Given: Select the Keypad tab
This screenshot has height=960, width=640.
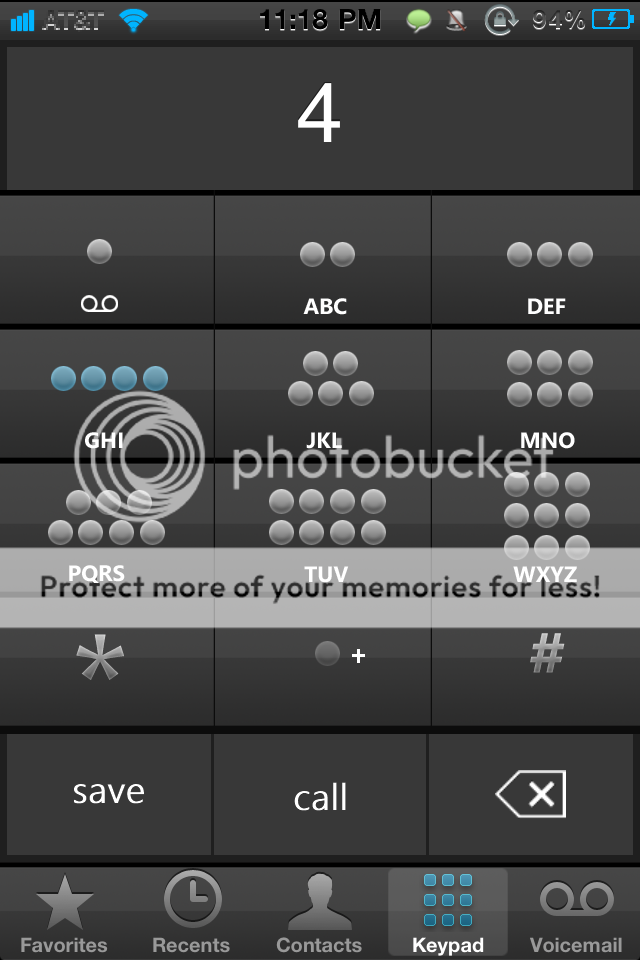Looking at the screenshot, I should [x=447, y=914].
